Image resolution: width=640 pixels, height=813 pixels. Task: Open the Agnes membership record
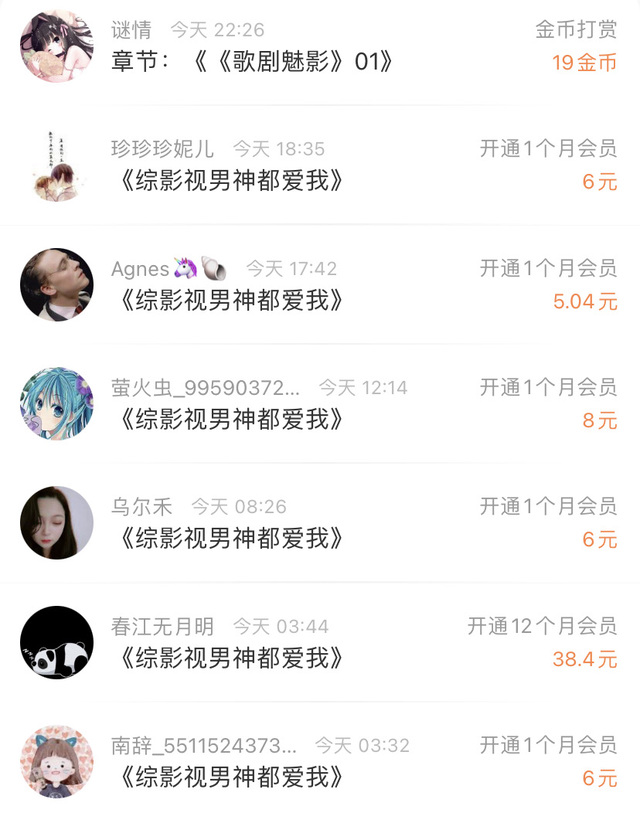[x=320, y=285]
